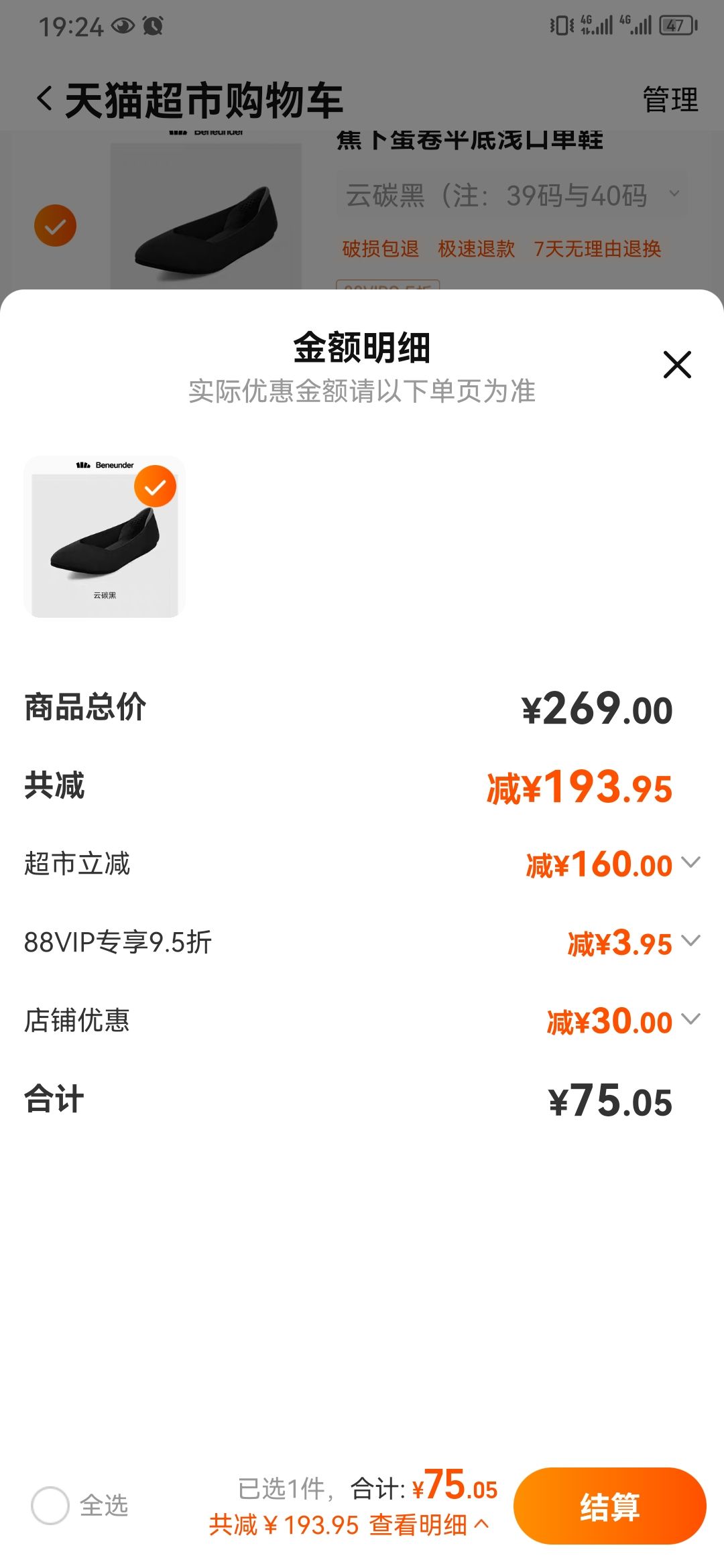Close the 金额明细 popup with the X

pyautogui.click(x=677, y=365)
